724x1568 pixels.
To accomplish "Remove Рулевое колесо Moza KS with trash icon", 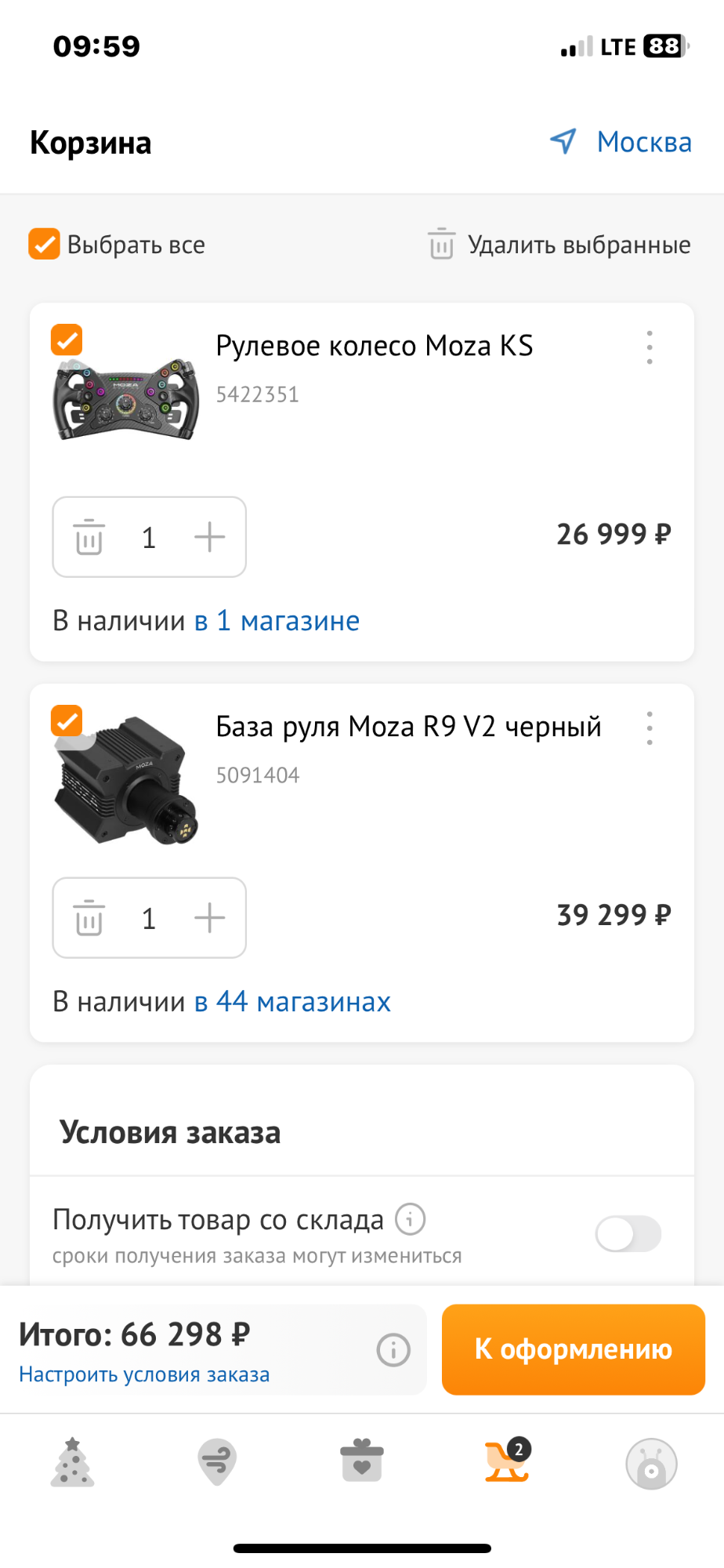I will click(89, 538).
